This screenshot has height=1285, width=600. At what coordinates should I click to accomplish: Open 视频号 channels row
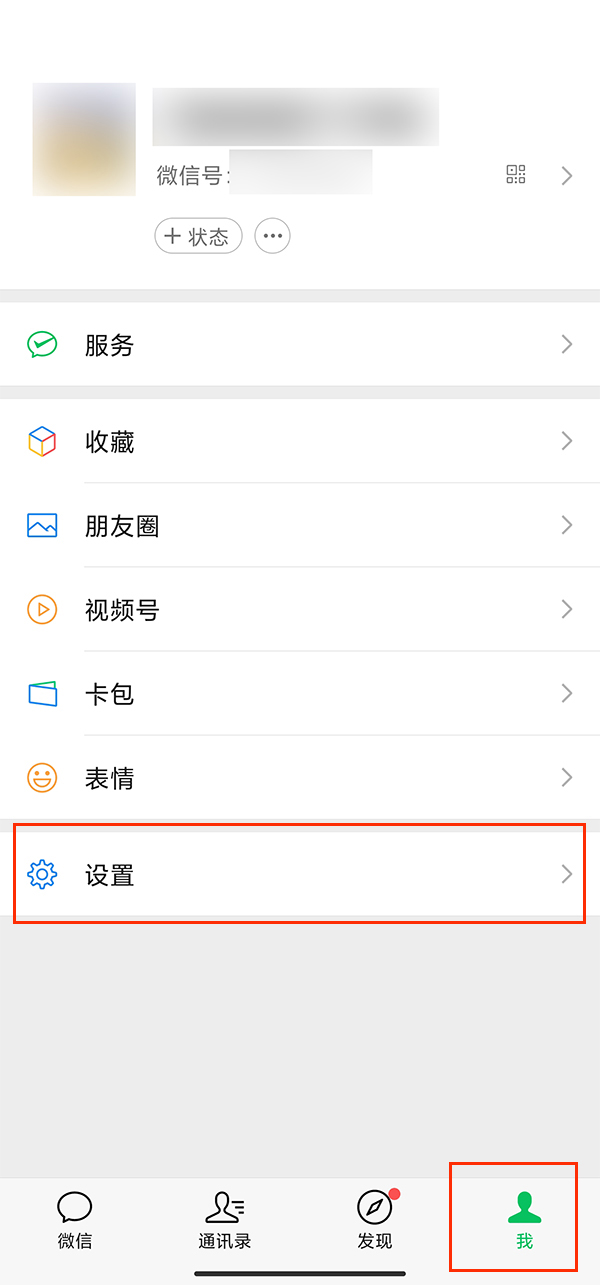point(300,609)
